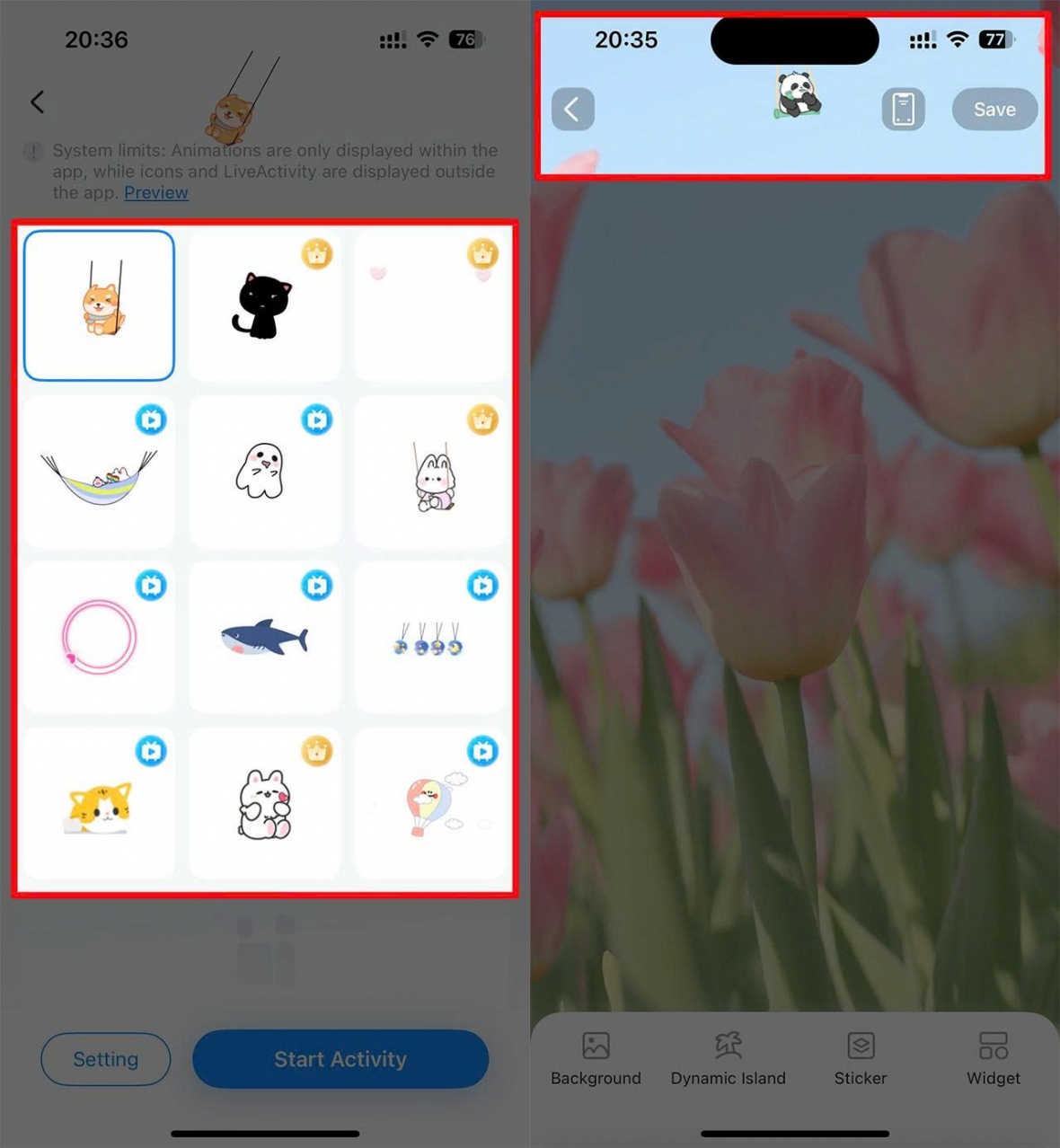Open the Preview link
1060x1148 pixels.
coord(156,193)
